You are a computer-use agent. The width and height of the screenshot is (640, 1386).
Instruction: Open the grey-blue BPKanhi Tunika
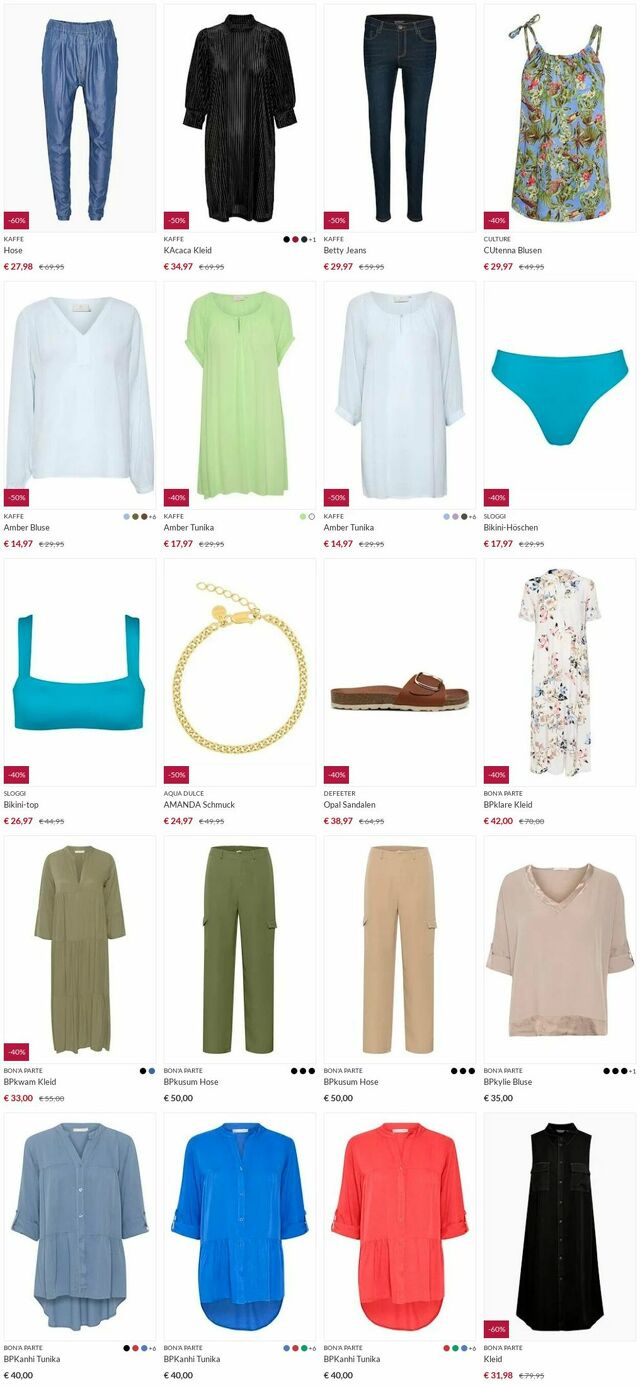80,1226
